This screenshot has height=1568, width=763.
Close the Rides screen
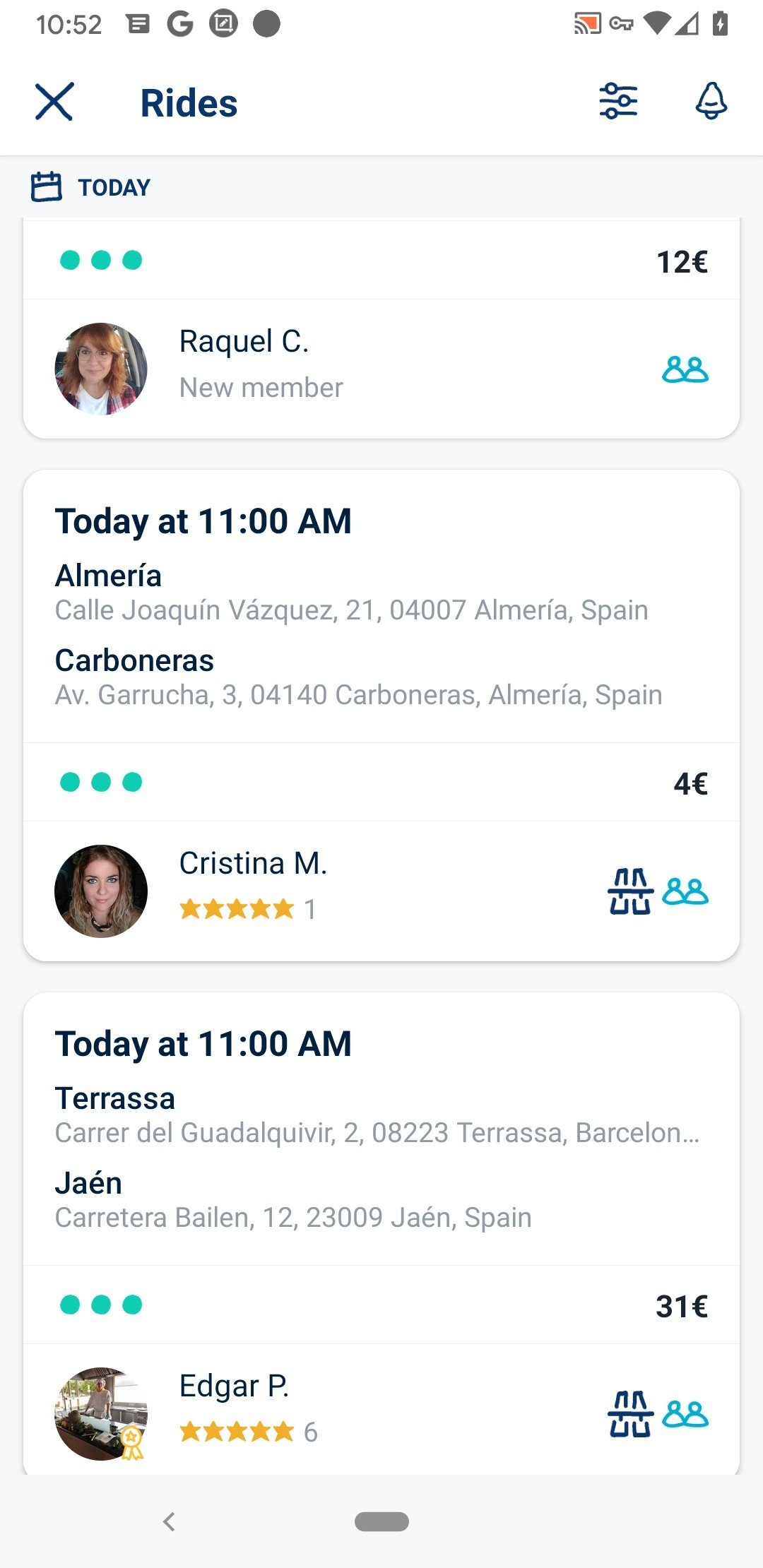tap(54, 102)
